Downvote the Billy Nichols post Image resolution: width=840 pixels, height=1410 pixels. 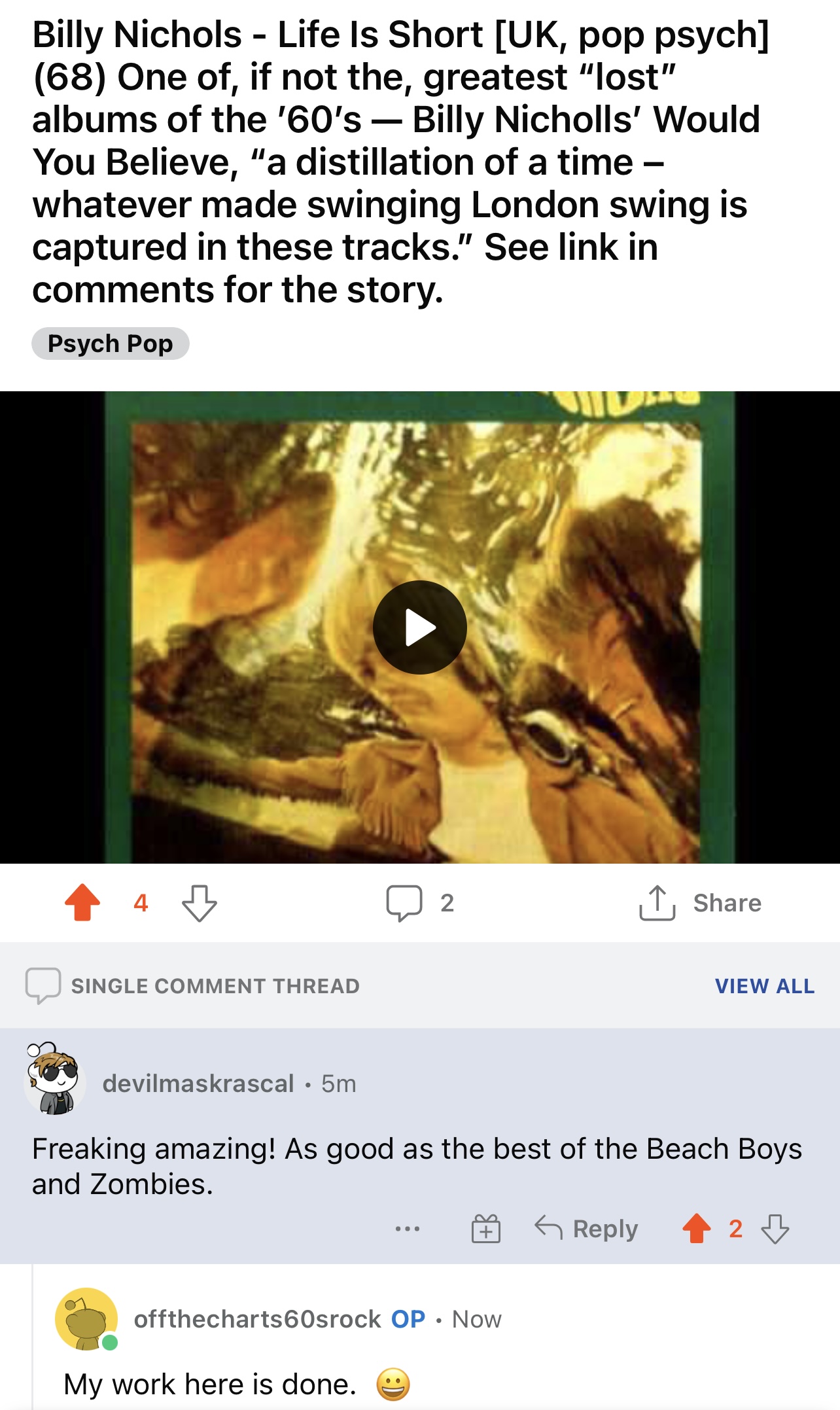coord(200,903)
